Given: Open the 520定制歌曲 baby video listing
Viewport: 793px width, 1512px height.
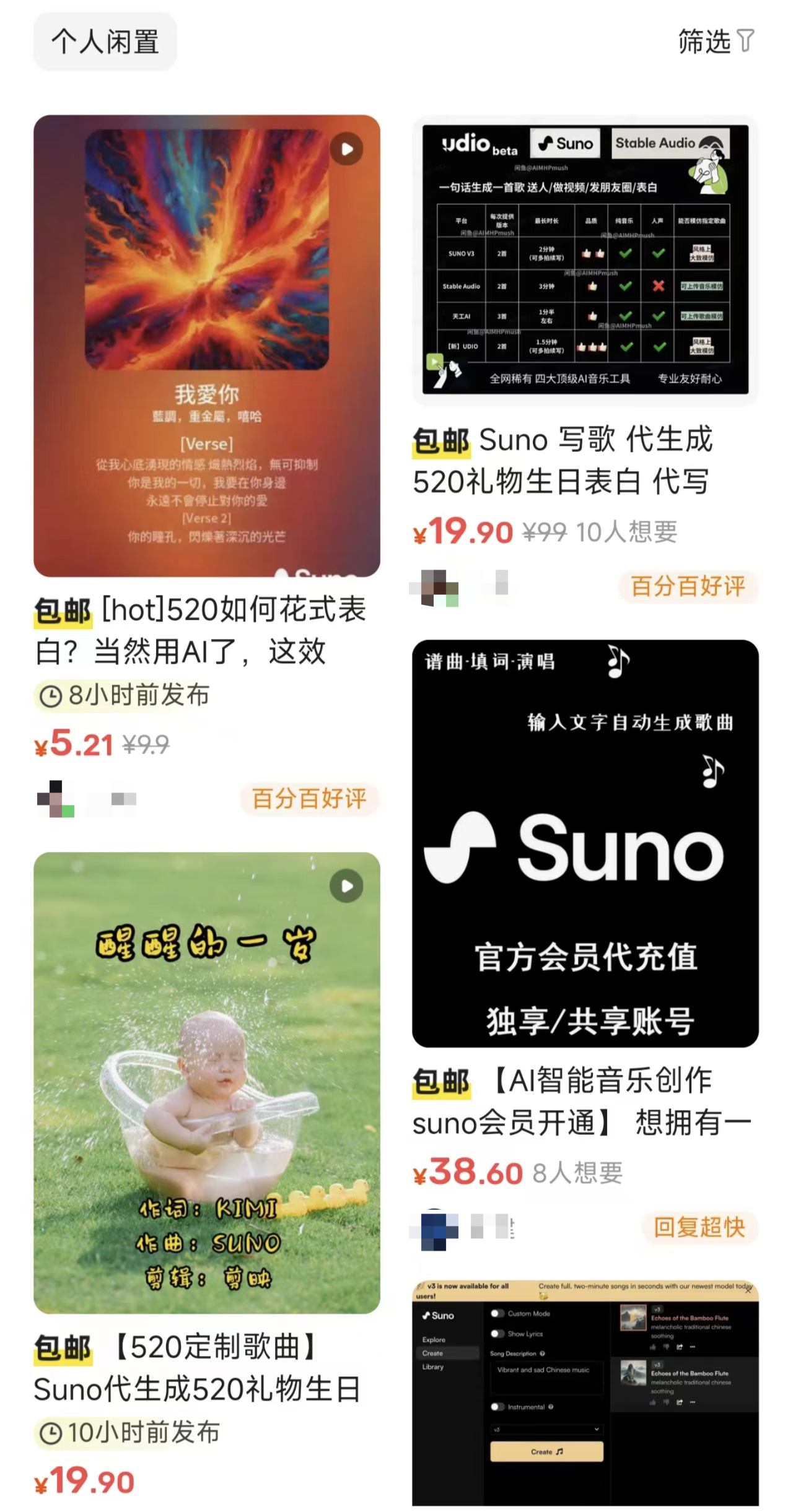Looking at the screenshot, I should click(206, 1082).
